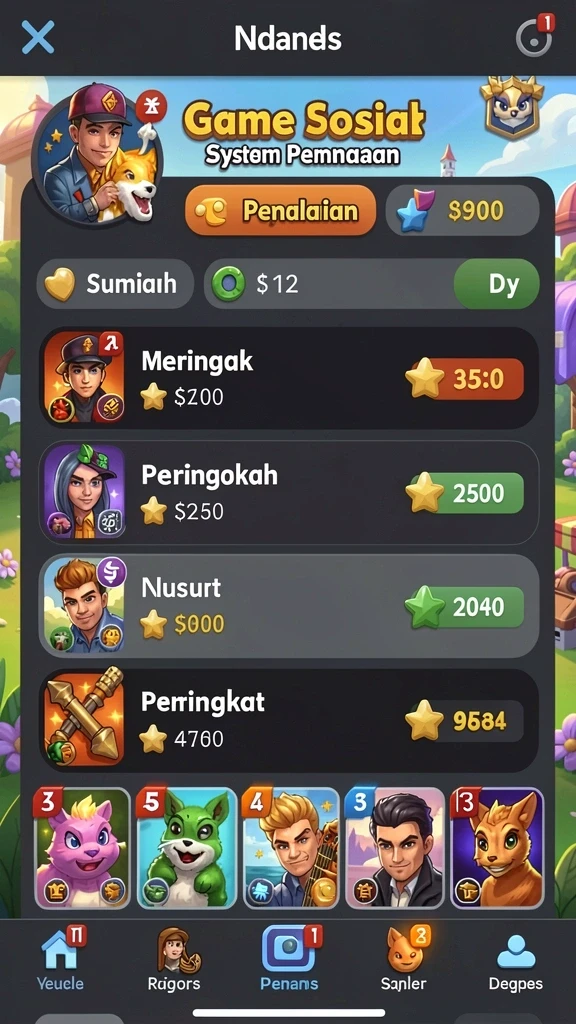576x1024 pixels.
Task: Switch to the Degpes tab
Action: point(516,959)
